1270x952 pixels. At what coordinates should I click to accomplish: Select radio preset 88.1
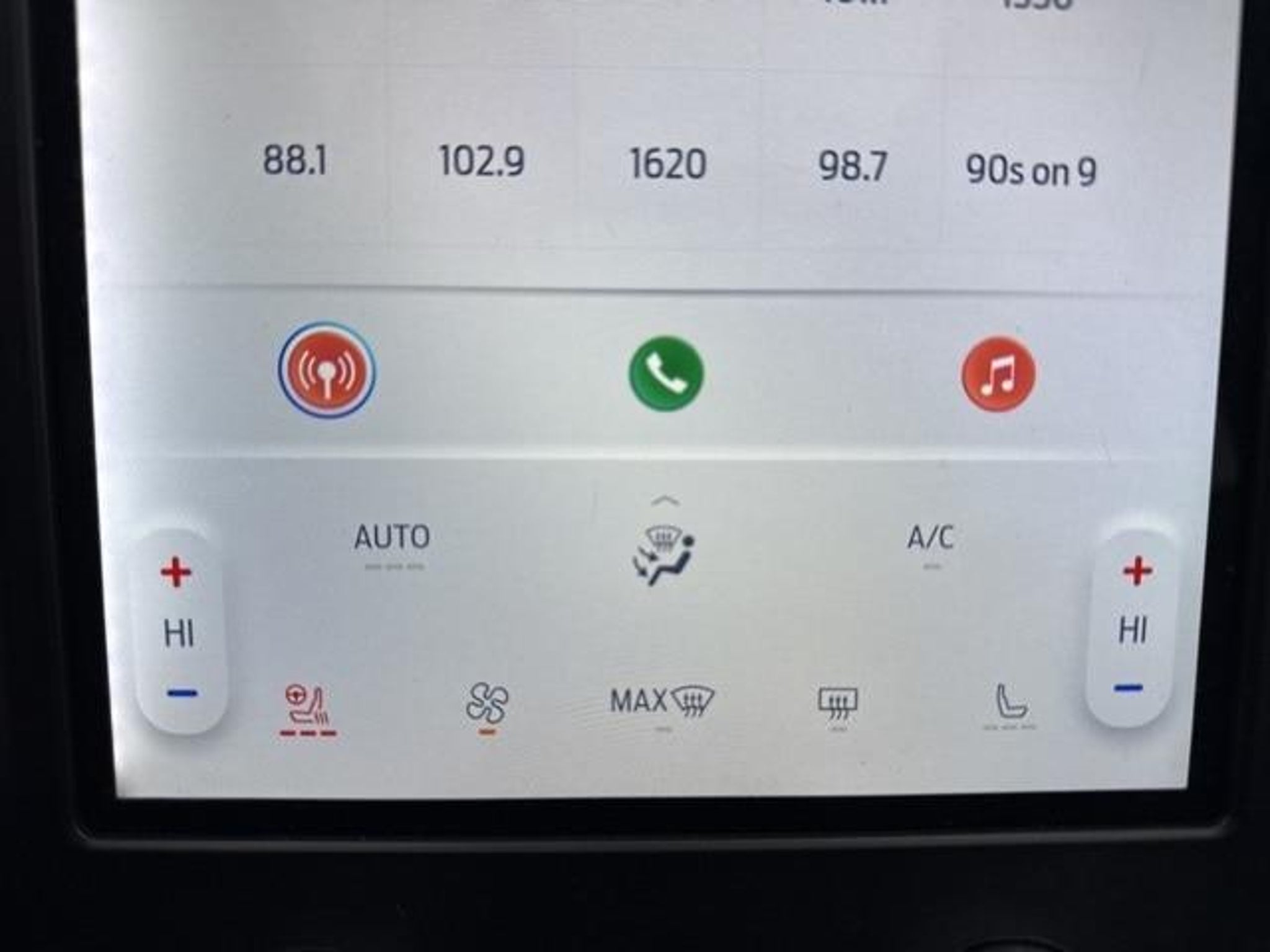pyautogui.click(x=295, y=160)
